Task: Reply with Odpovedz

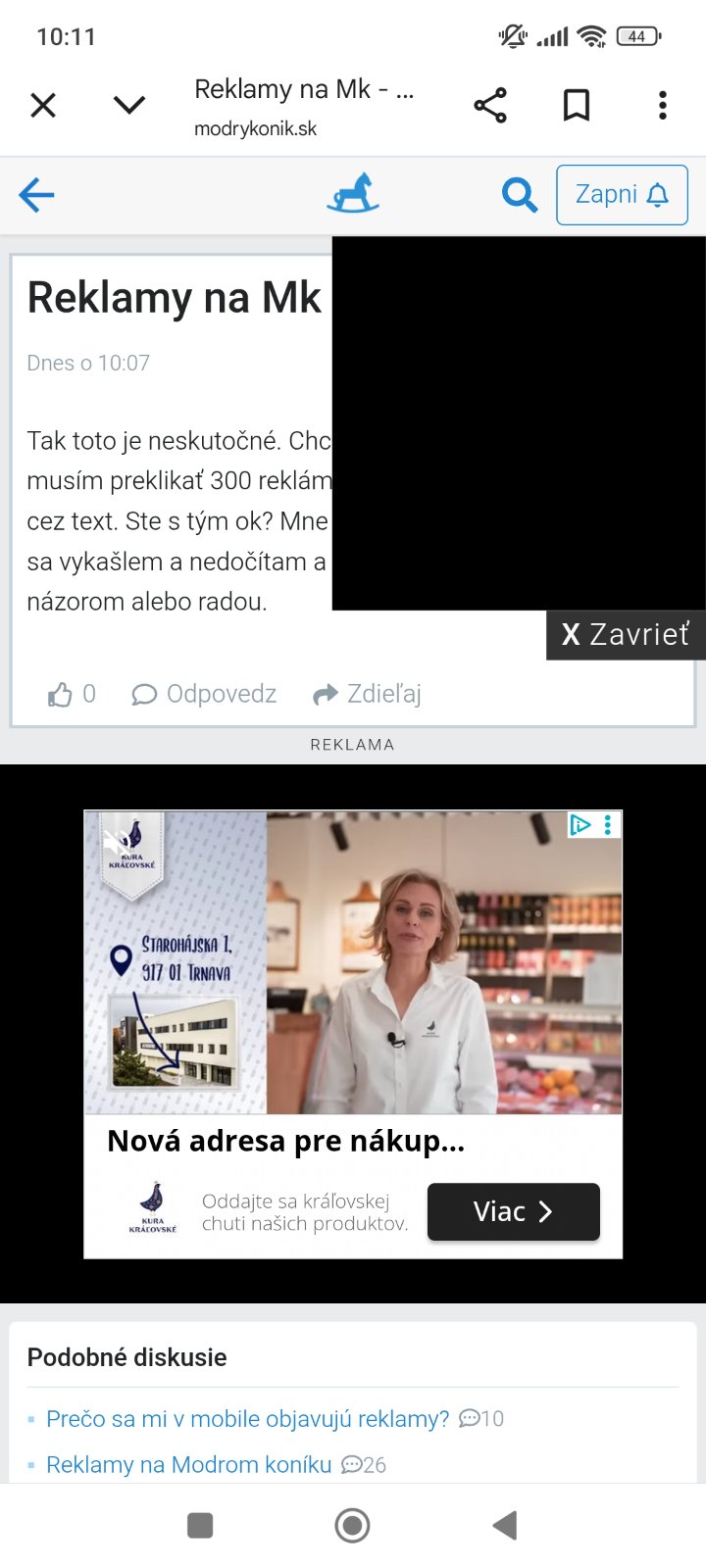Action: pyautogui.click(x=205, y=695)
